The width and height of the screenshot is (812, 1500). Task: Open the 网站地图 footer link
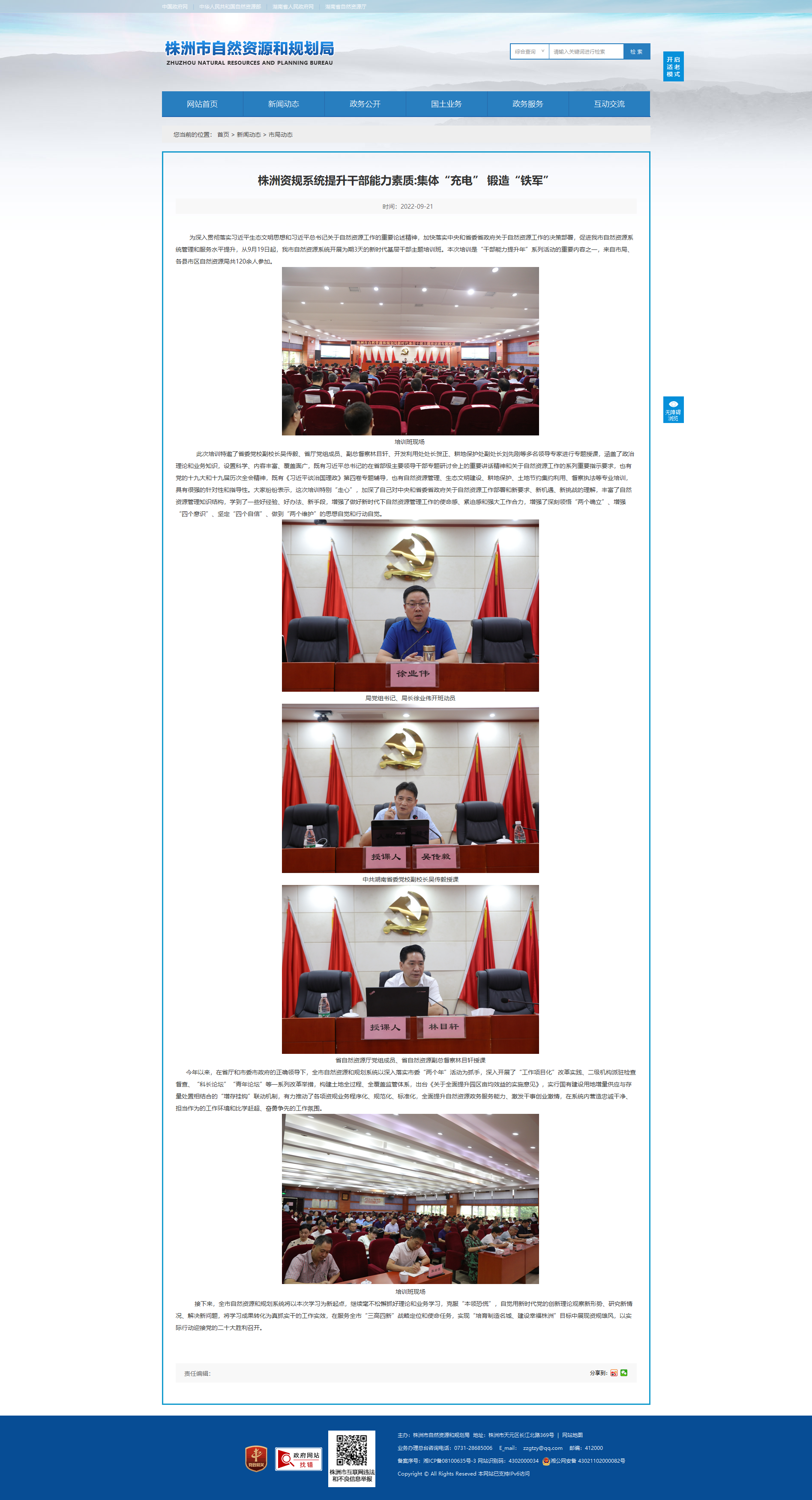(x=572, y=1435)
